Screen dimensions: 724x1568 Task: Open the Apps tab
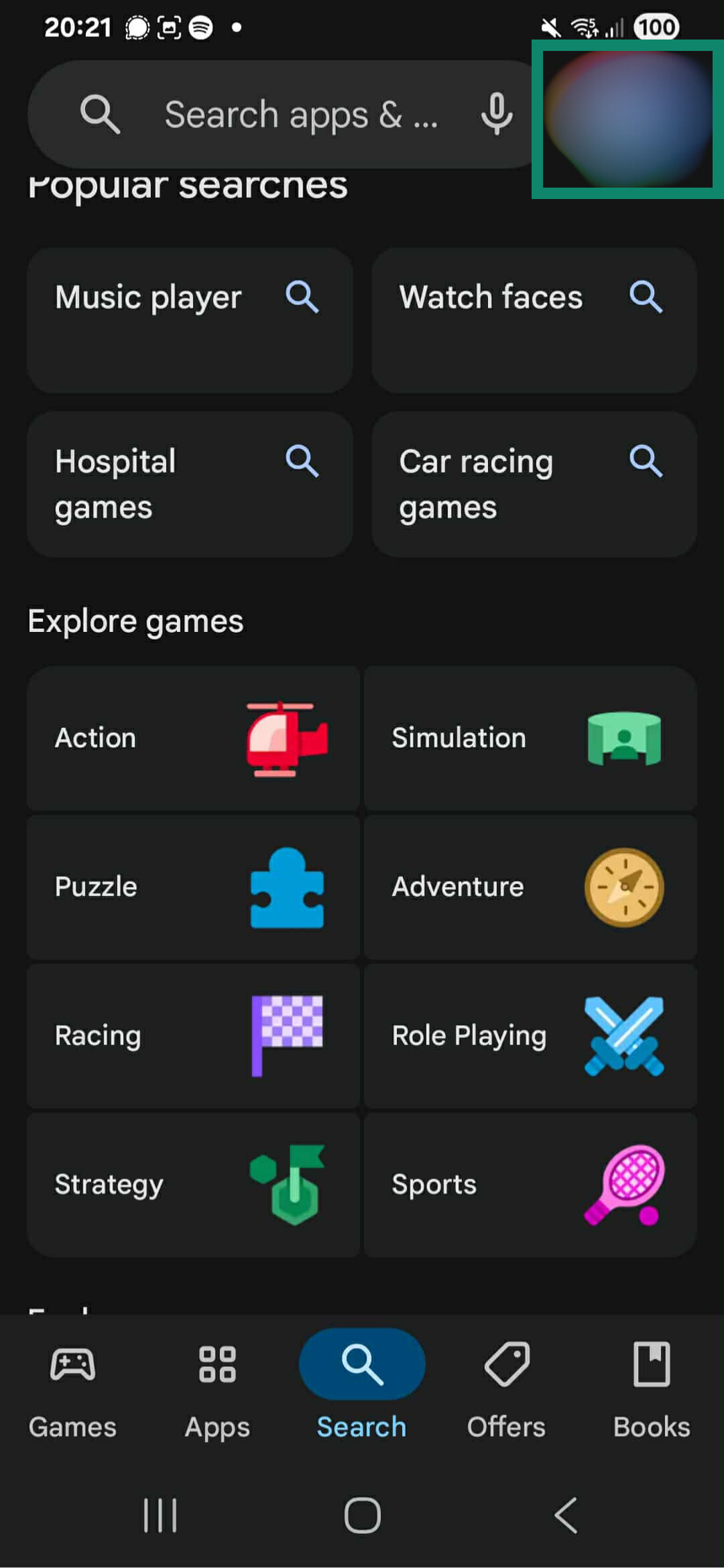pos(216,1394)
